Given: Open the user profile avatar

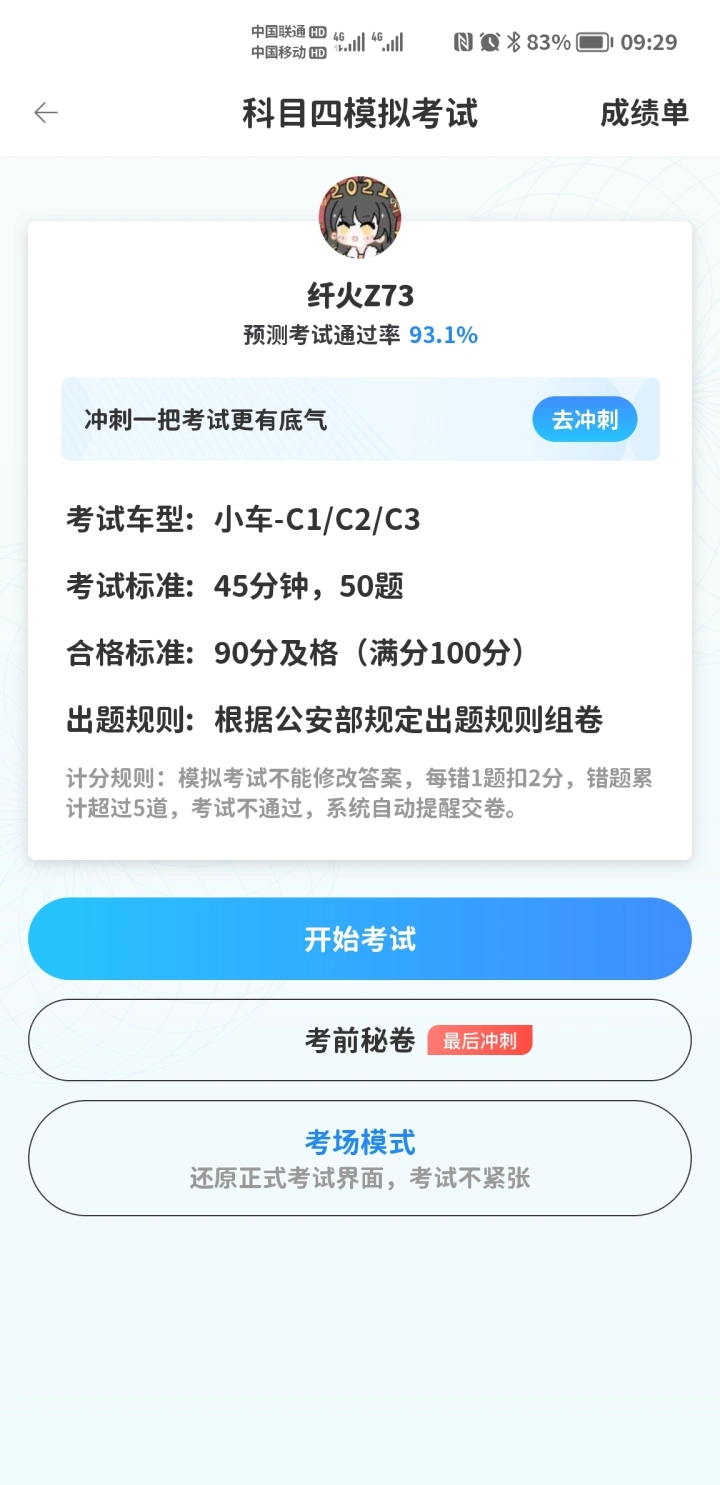Looking at the screenshot, I should (x=360, y=217).
